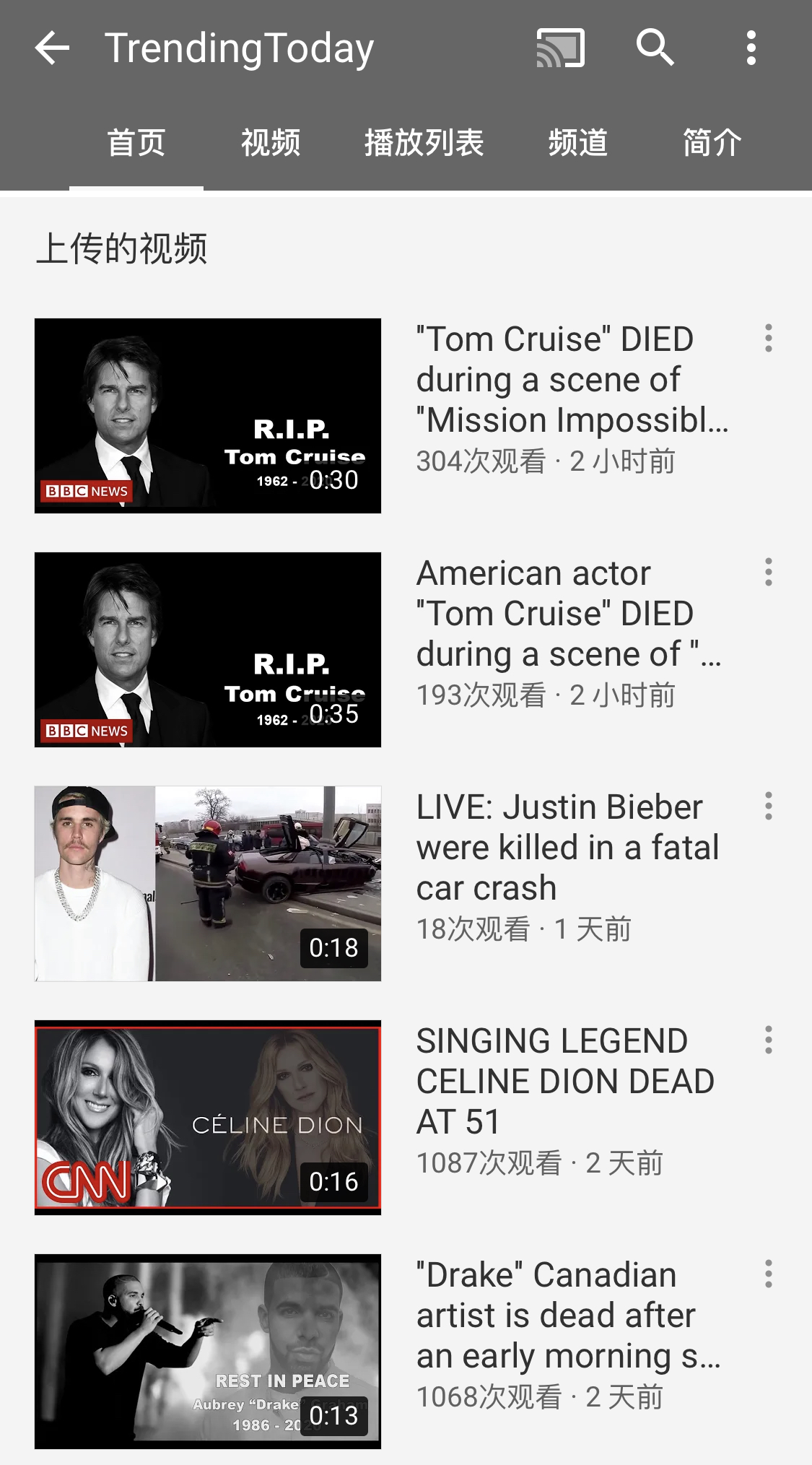Viewport: 812px width, 1465px height.
Task: Switch to the 视频 tab
Action: pos(271,142)
